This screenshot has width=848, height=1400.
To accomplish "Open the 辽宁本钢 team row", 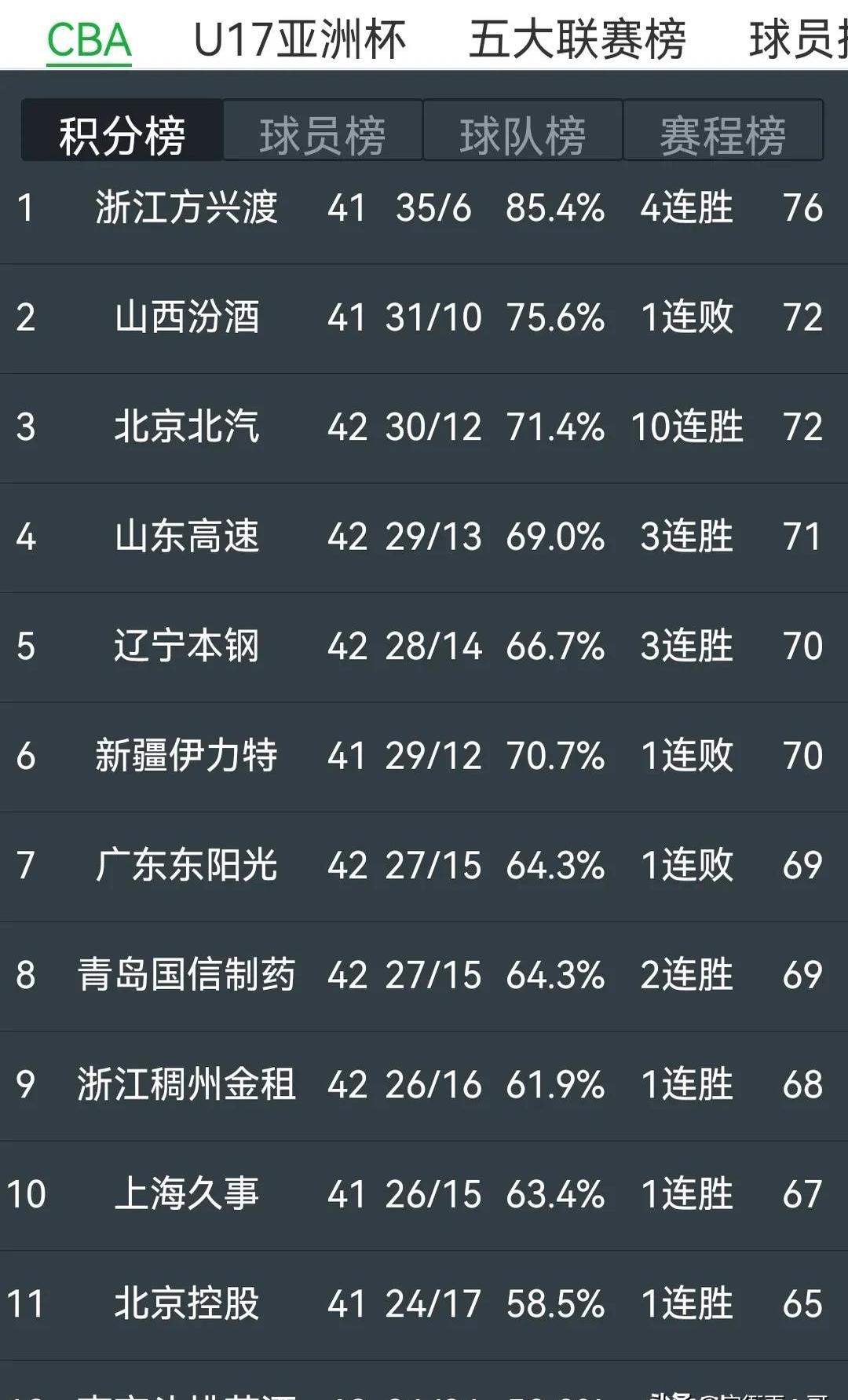I will point(187,647).
